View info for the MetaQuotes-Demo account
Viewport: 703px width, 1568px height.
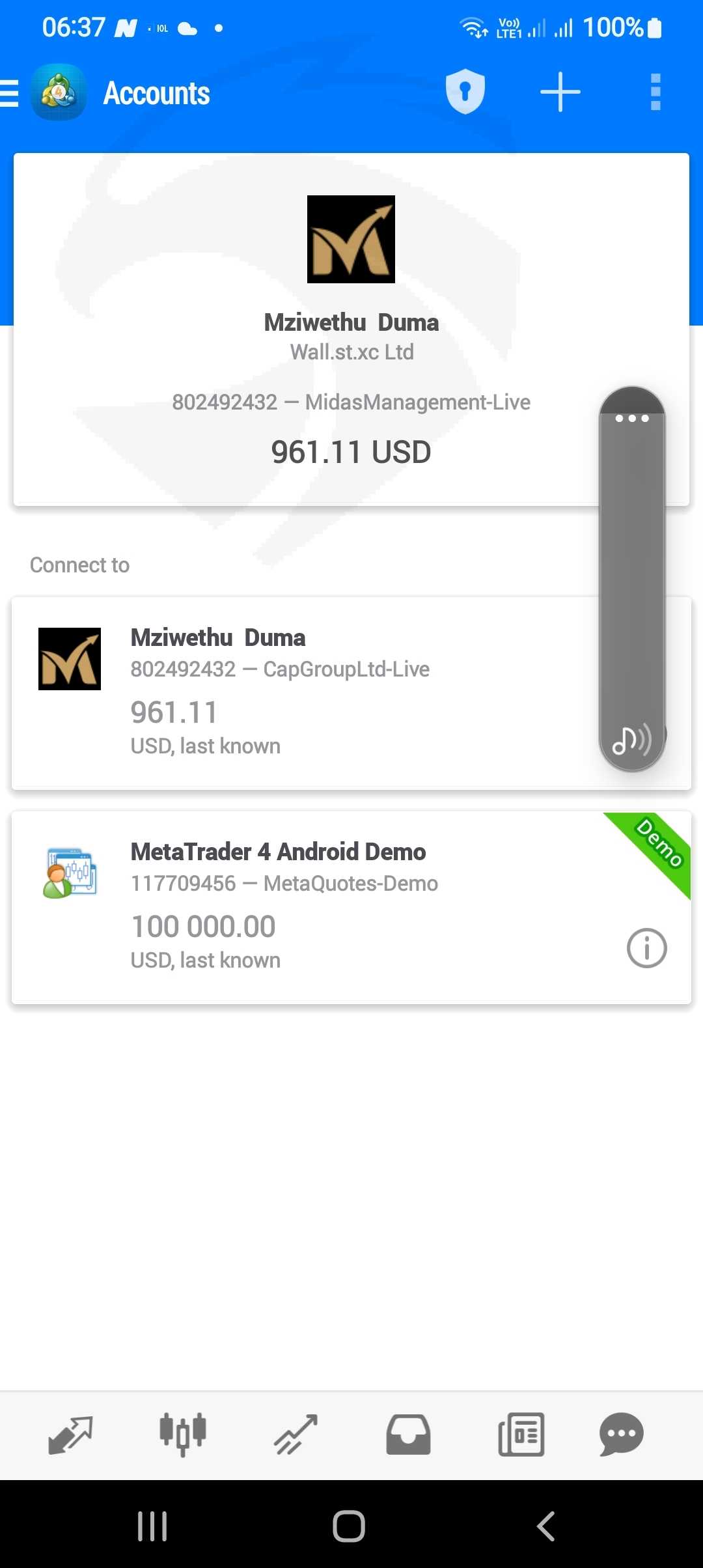pyautogui.click(x=646, y=947)
